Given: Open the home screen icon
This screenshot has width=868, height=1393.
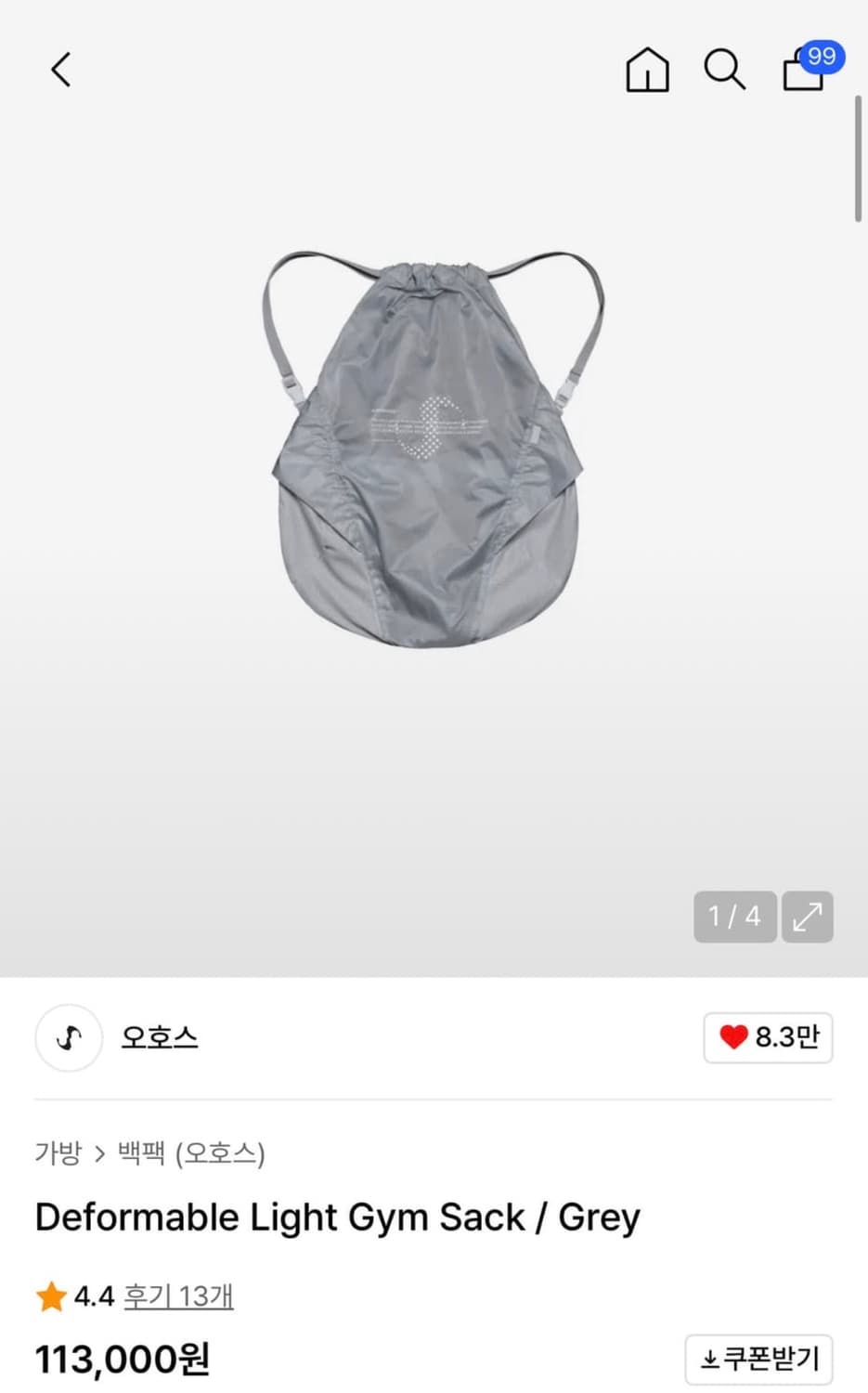Looking at the screenshot, I should pos(647,70).
